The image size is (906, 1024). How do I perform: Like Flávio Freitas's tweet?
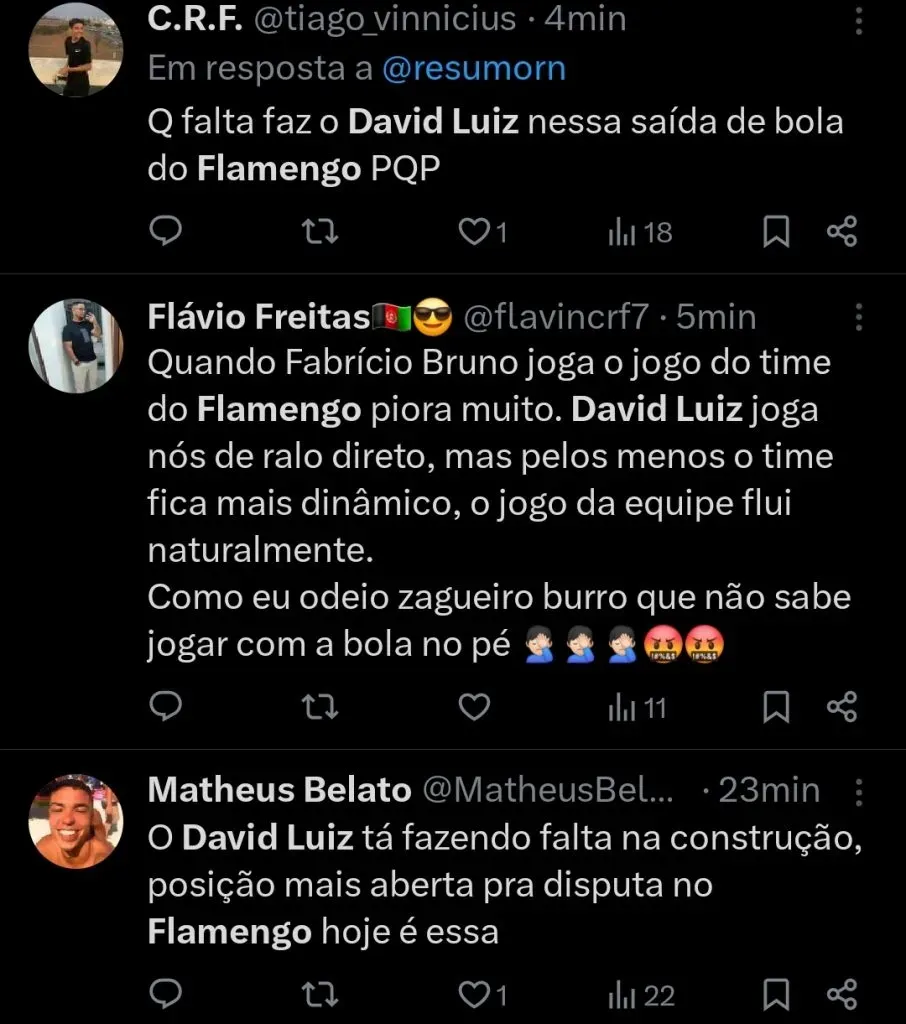tap(472, 708)
